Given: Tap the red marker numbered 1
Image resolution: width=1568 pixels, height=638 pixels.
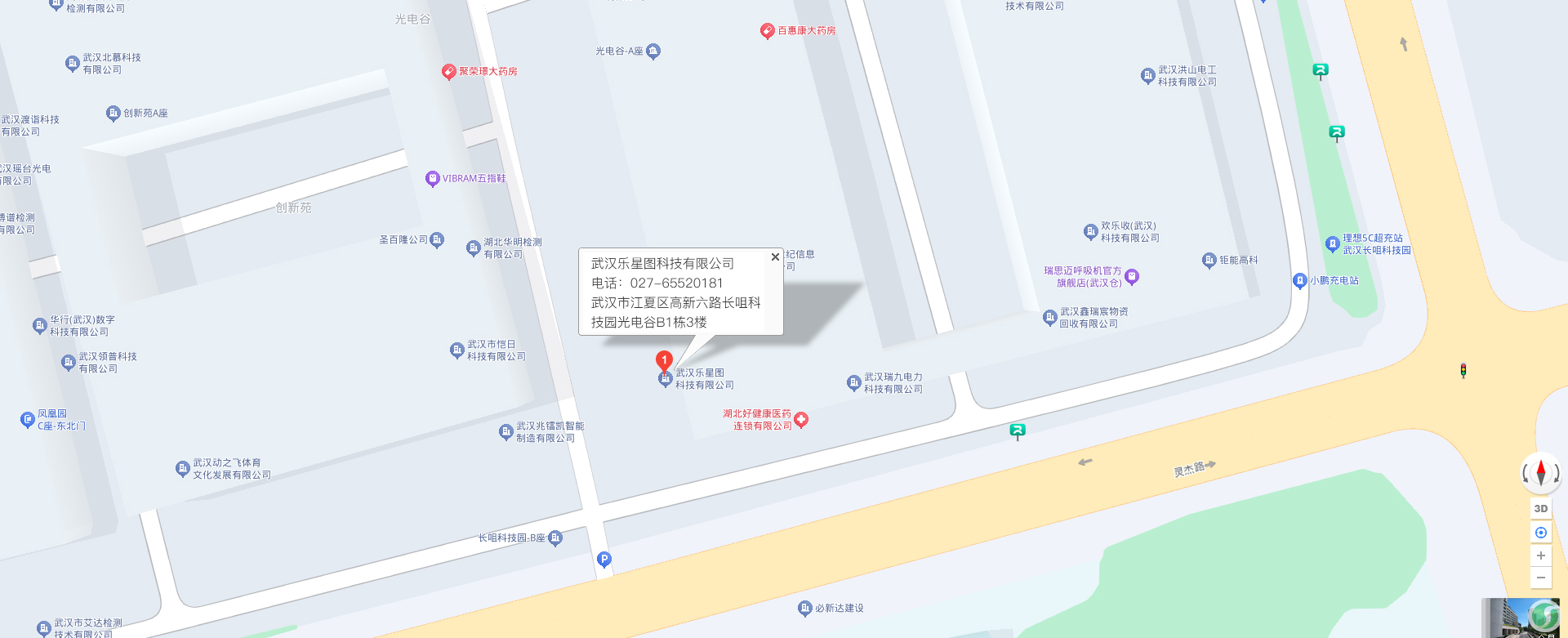Looking at the screenshot, I should click(x=665, y=360).
